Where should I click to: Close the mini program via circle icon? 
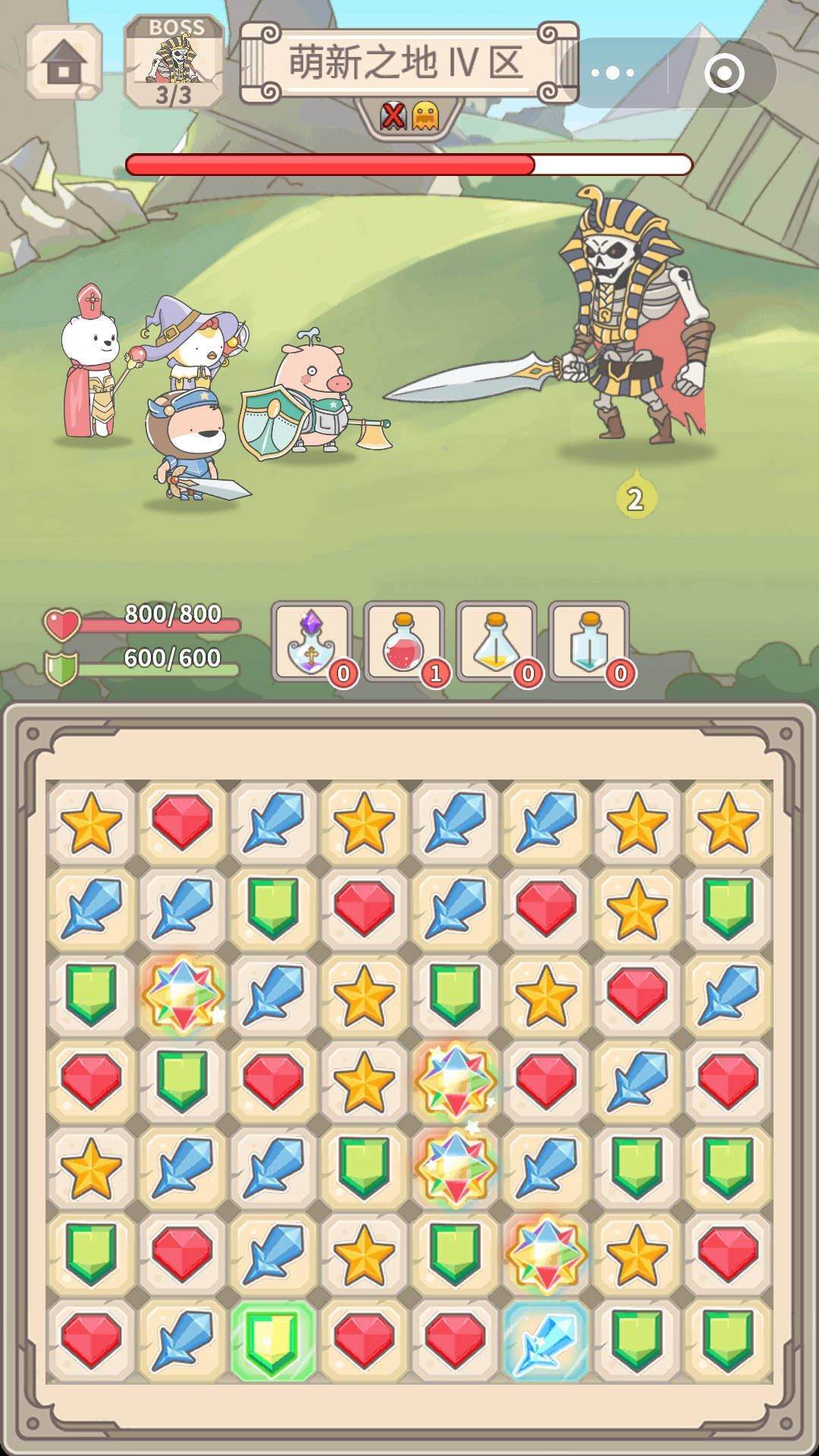pyautogui.click(x=723, y=73)
